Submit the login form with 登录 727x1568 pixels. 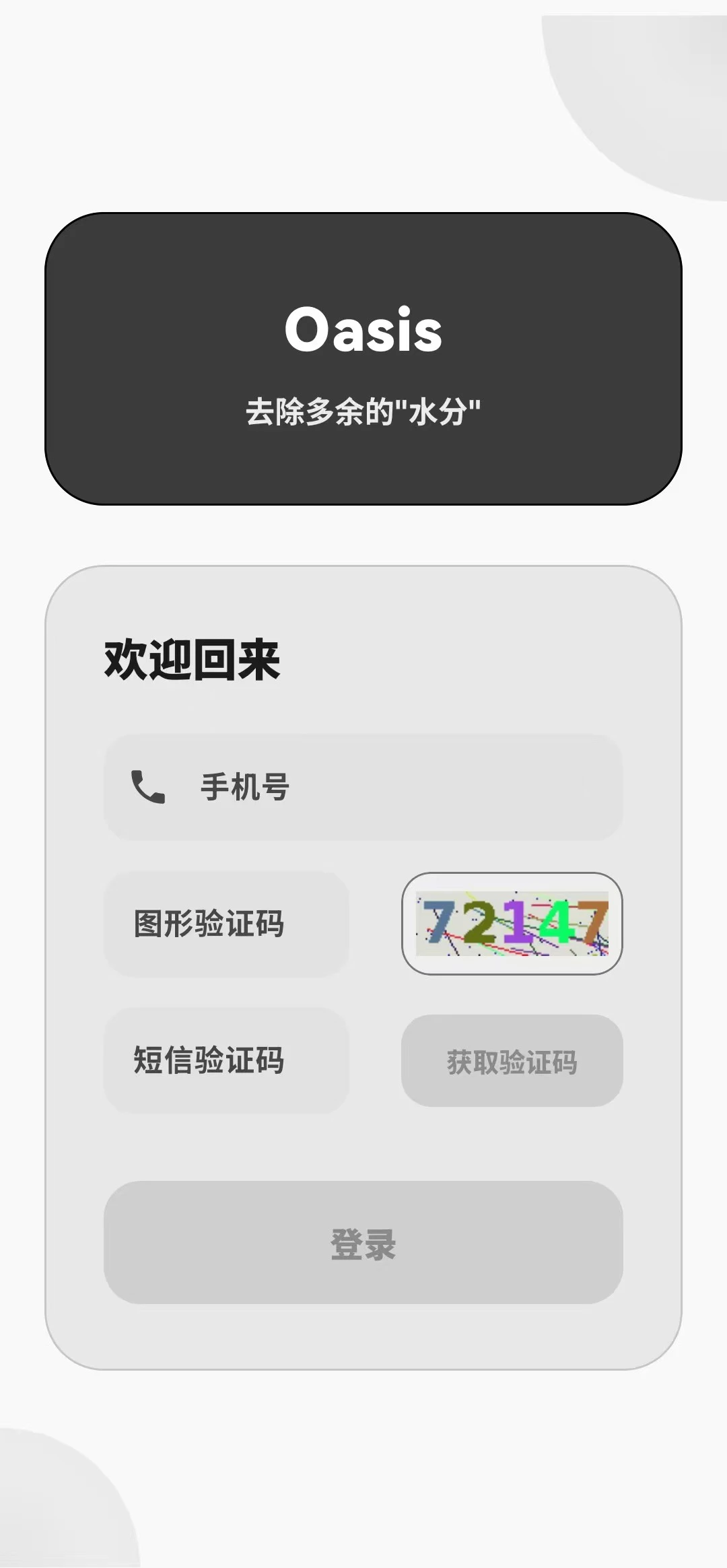point(363,1244)
